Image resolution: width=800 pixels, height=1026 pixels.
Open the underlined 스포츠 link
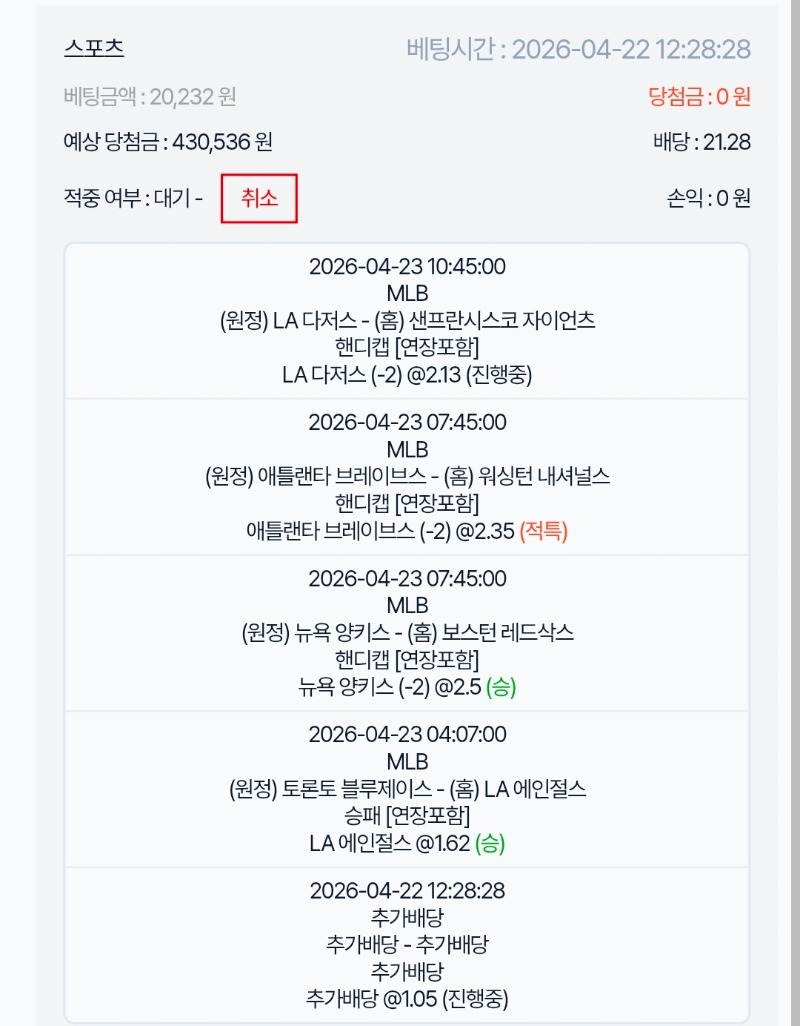(x=94, y=48)
